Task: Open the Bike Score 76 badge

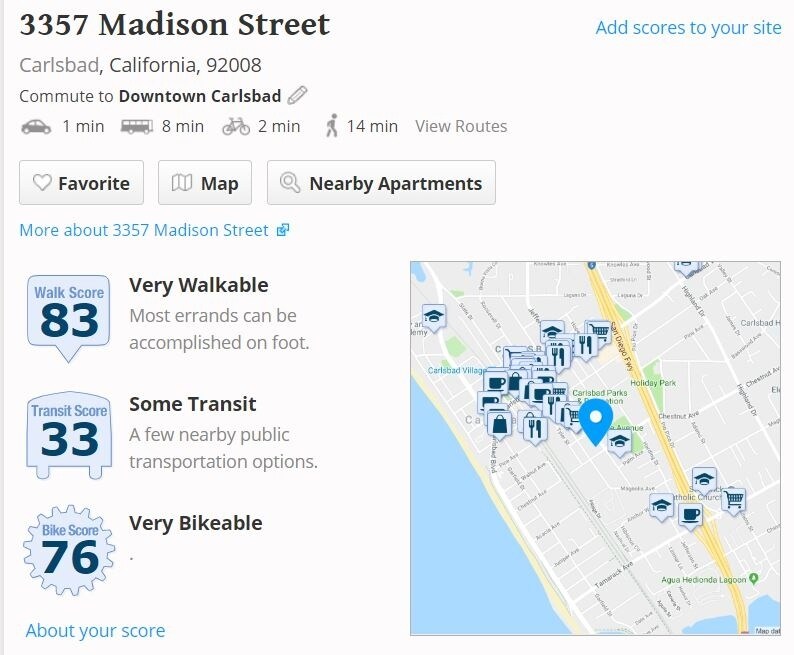Action: click(x=69, y=550)
